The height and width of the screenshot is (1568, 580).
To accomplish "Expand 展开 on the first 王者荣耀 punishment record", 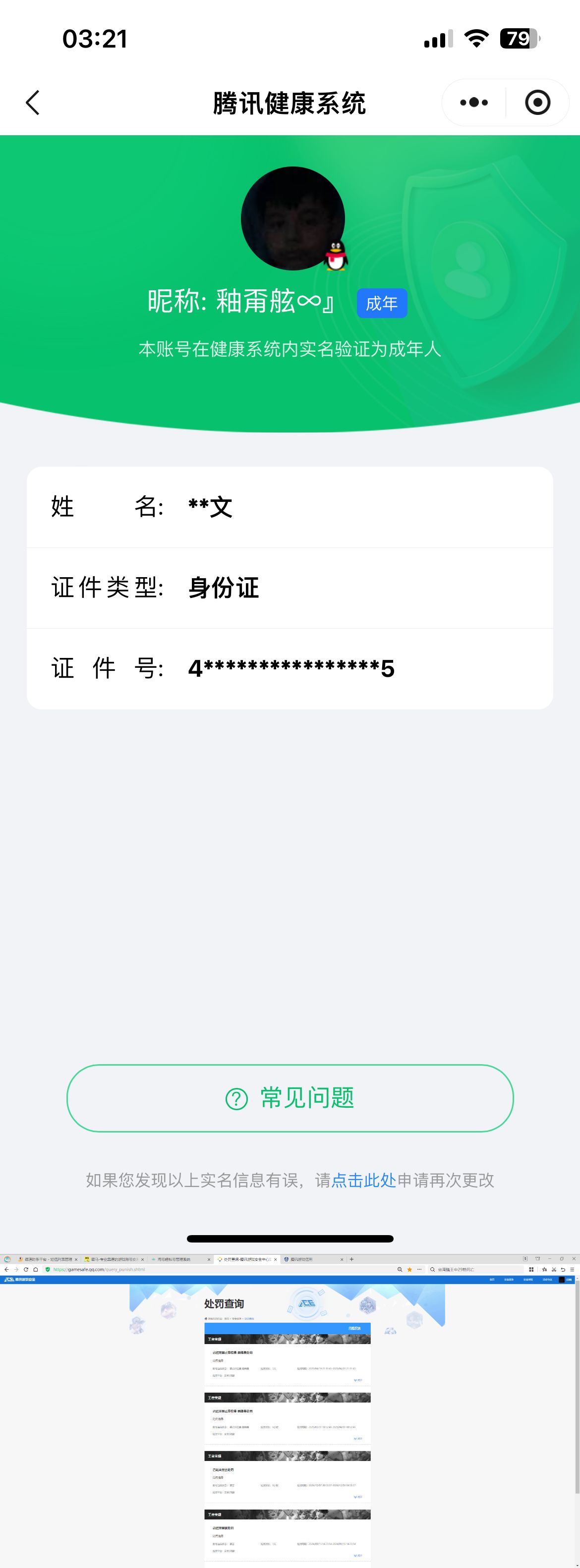I will 359,1380.
